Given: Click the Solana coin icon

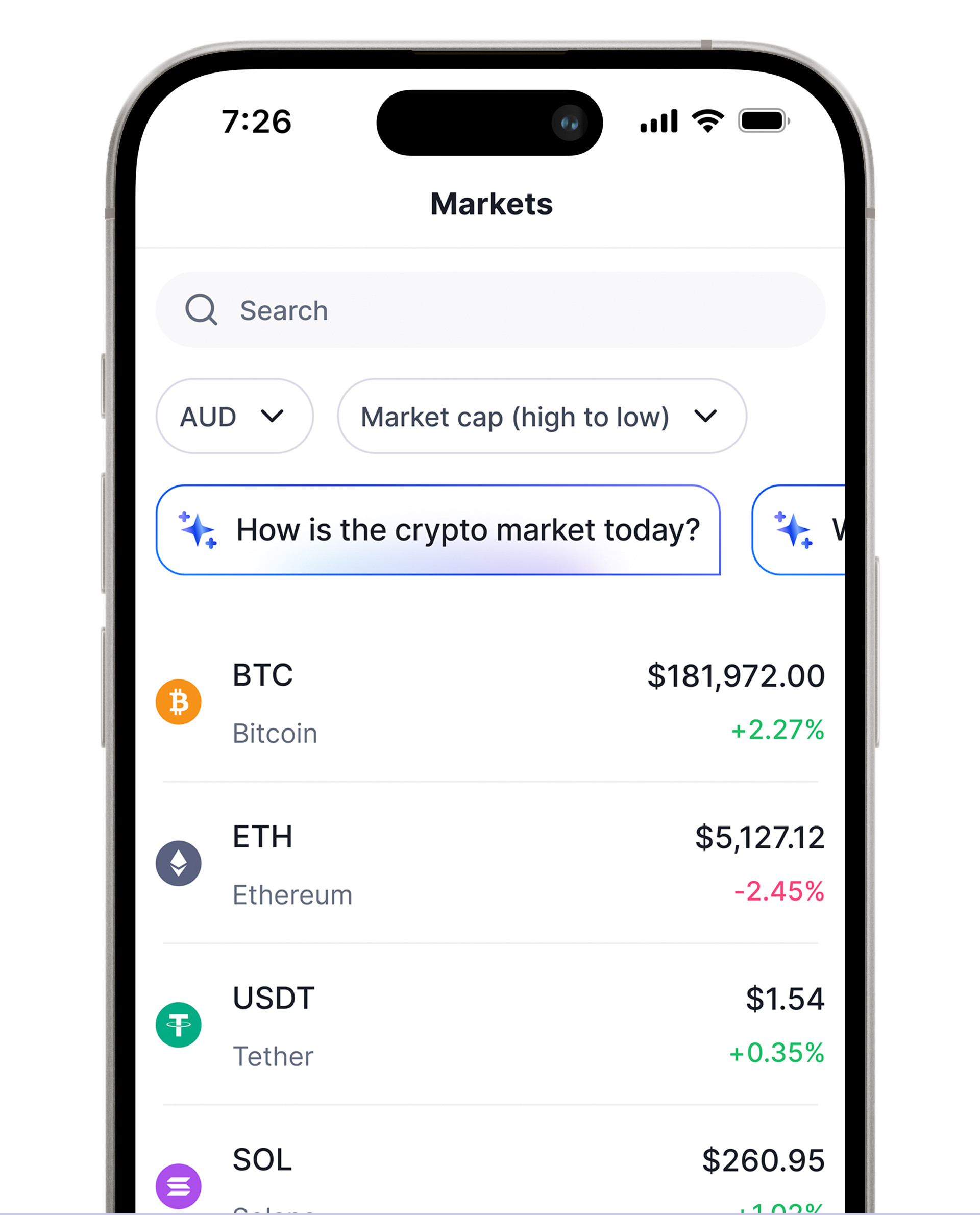Looking at the screenshot, I should pyautogui.click(x=178, y=1185).
